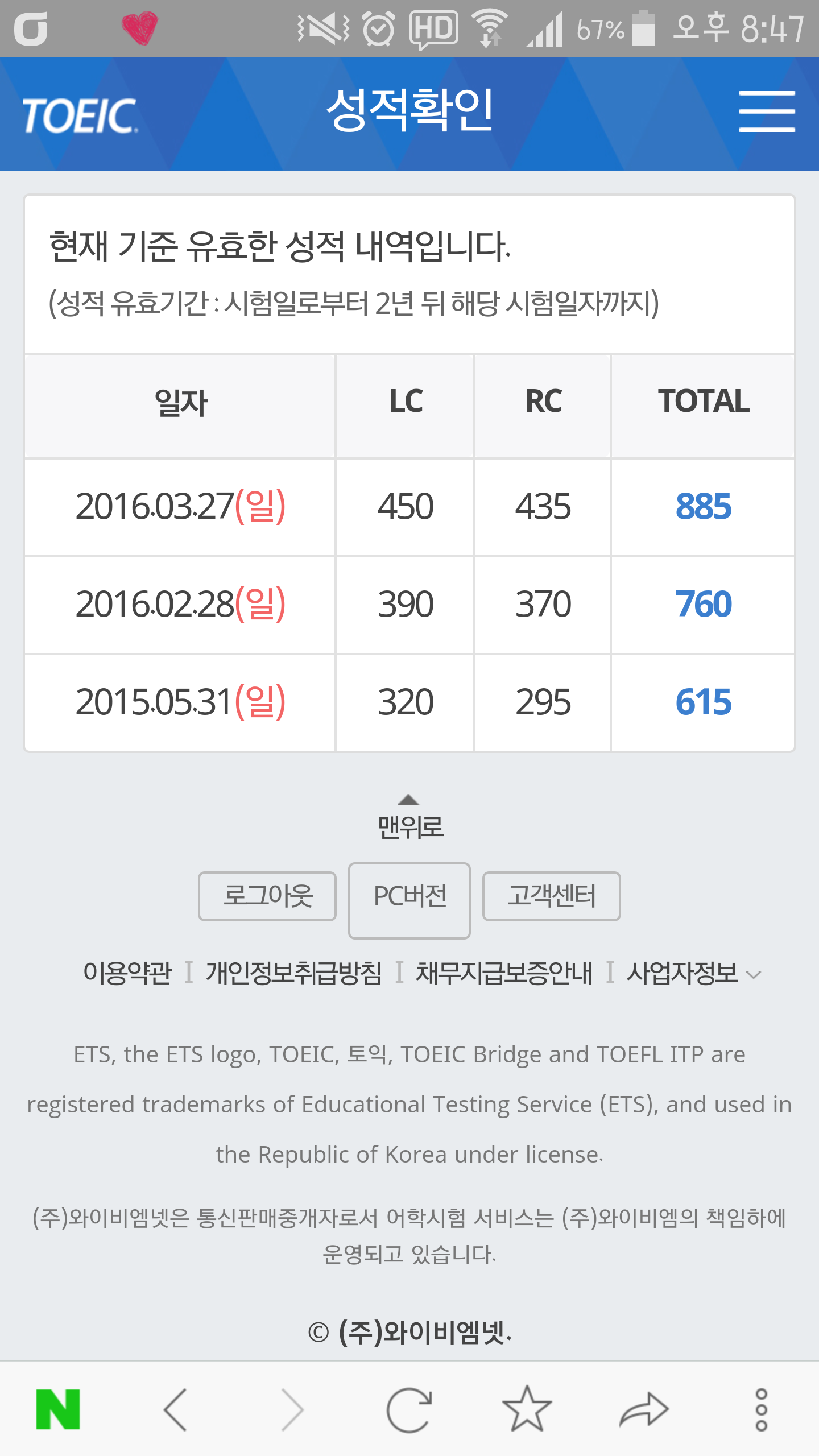The image size is (819, 1456).
Task: Open the 고객센터 customer center
Action: click(551, 896)
